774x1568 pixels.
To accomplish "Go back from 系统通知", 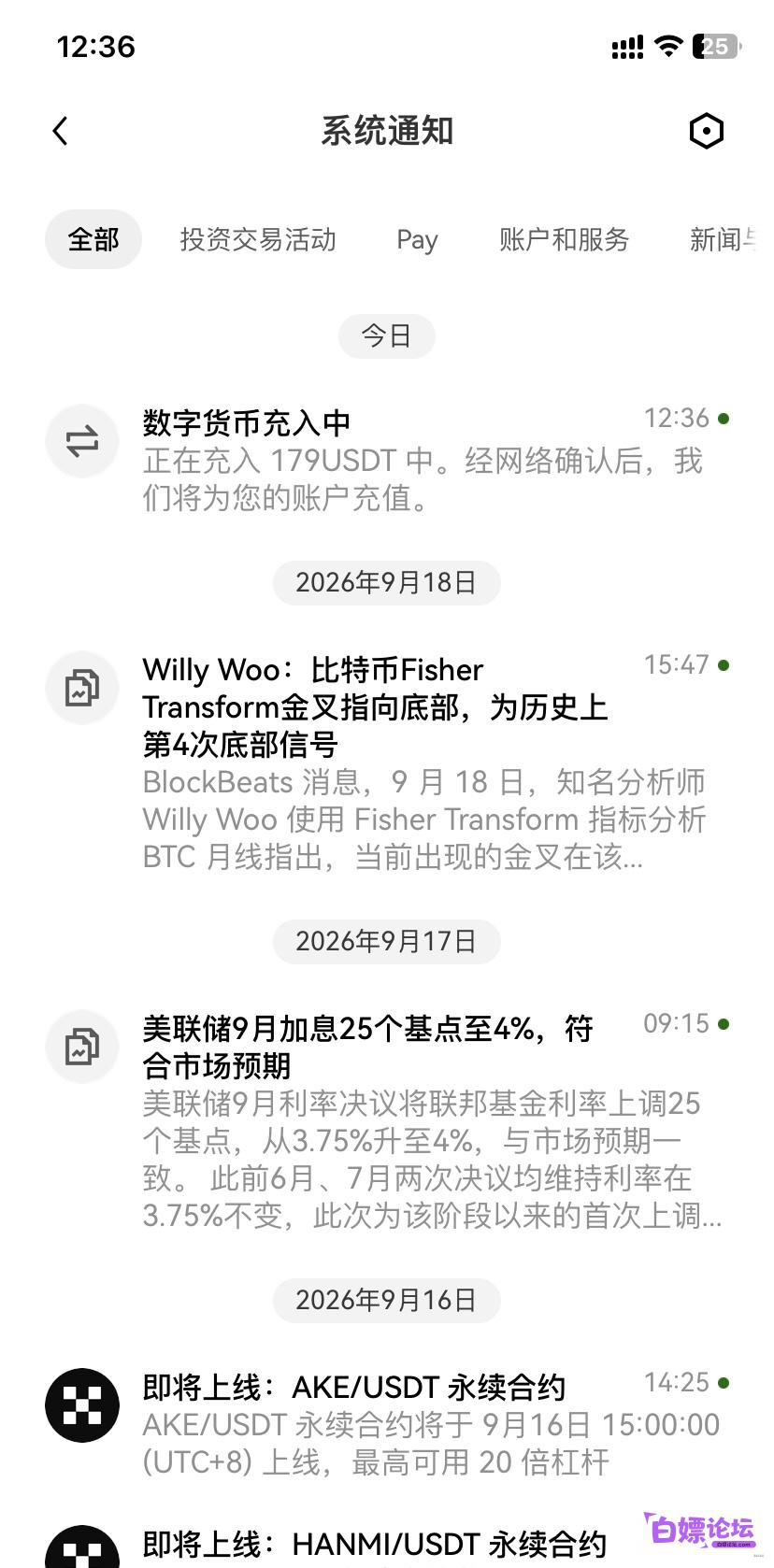I will (x=61, y=131).
